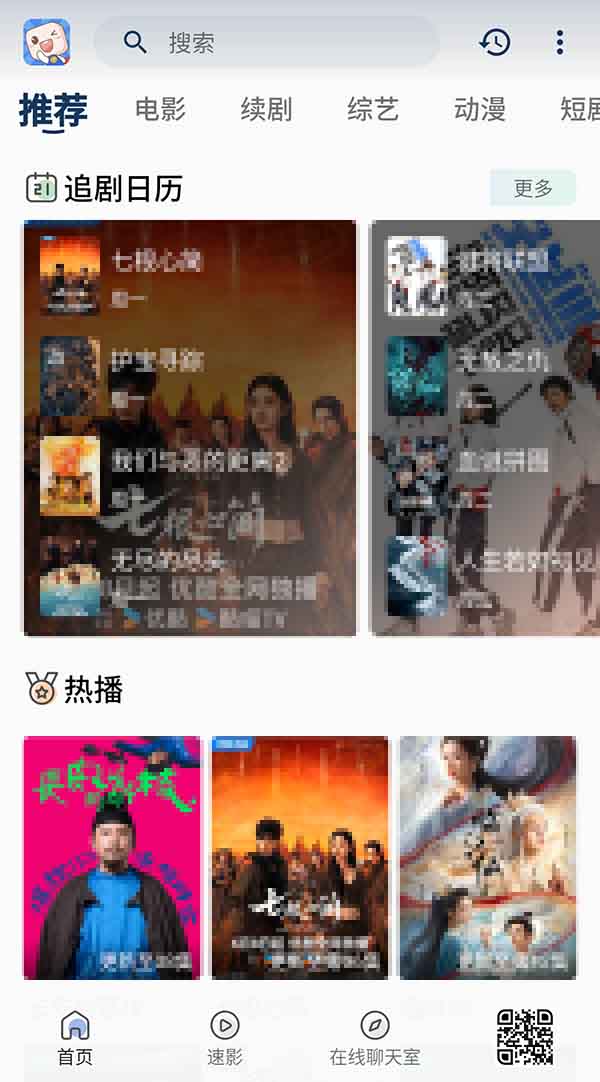Image resolution: width=600 pixels, height=1082 pixels.
Task: Open the first 追剧日历 schedule card
Action: pos(190,428)
